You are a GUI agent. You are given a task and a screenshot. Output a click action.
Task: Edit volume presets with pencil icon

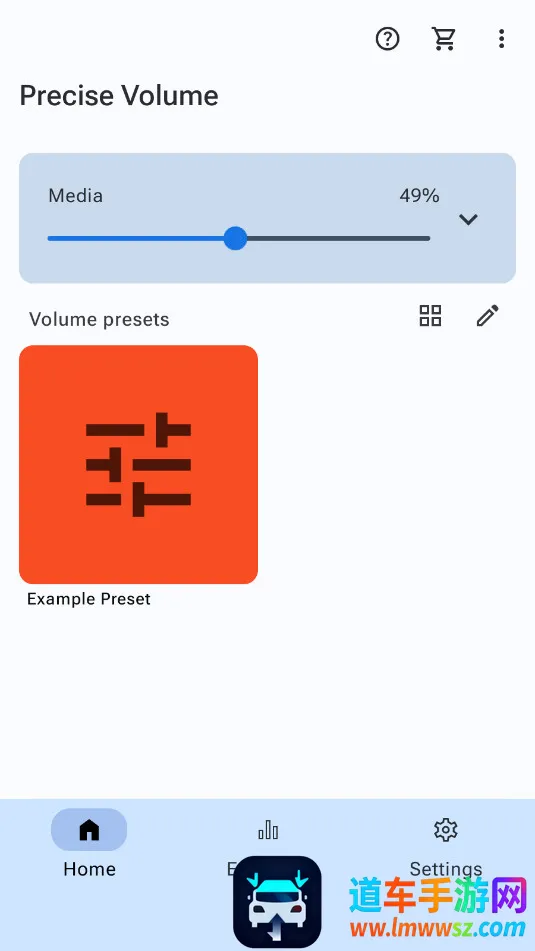point(488,316)
